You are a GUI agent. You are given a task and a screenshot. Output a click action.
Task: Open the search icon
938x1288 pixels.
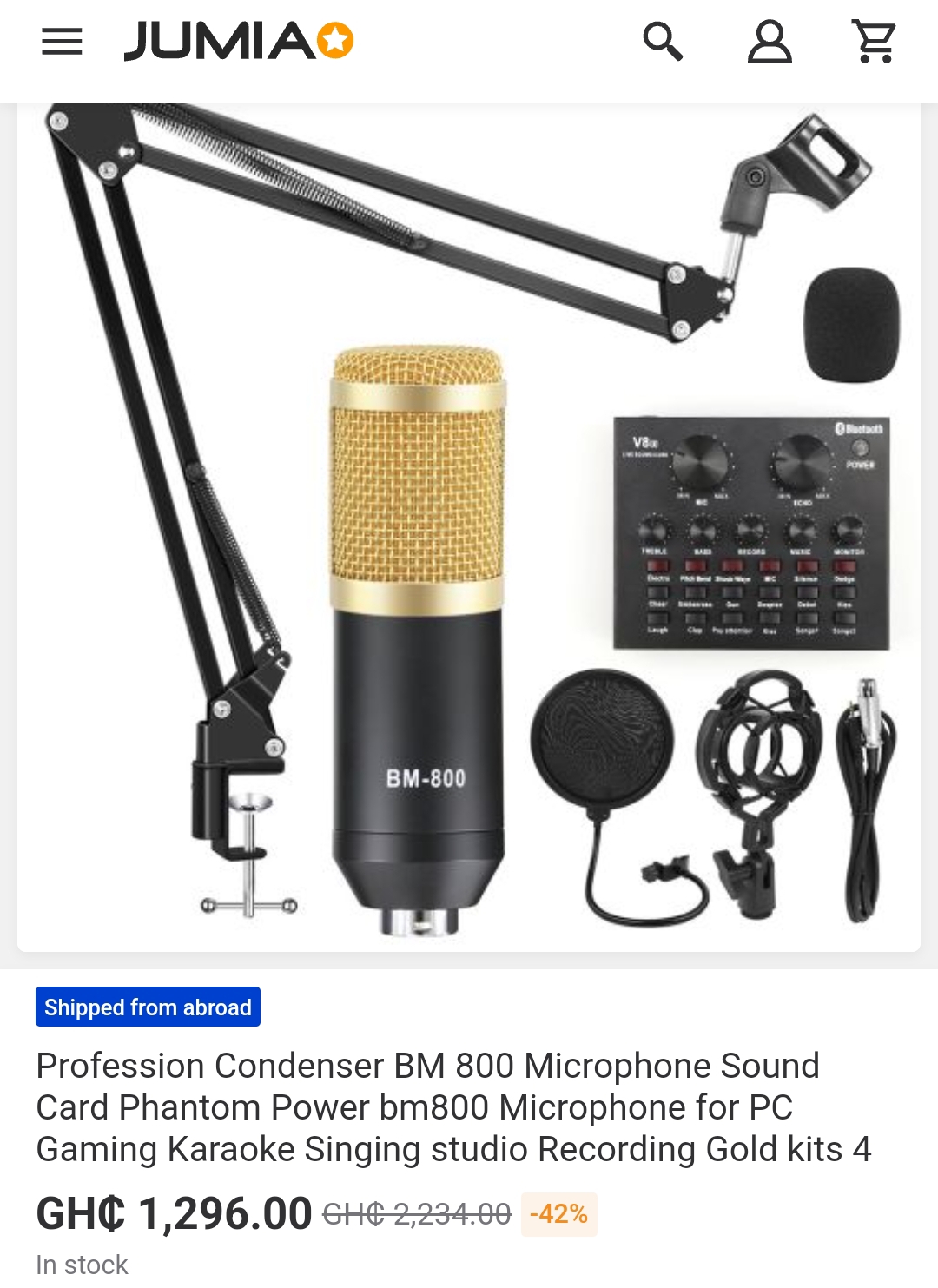coord(663,42)
